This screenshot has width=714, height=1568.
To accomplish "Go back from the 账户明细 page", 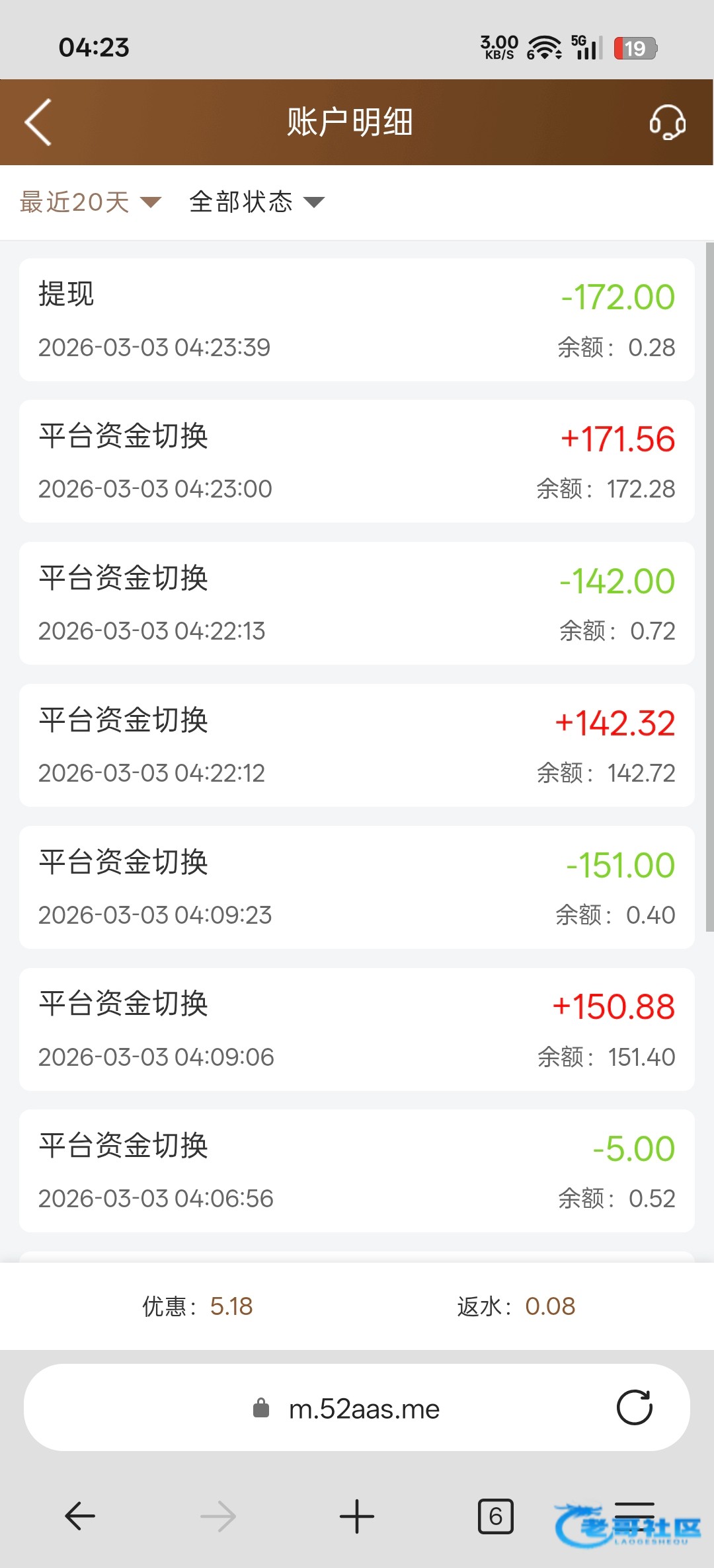I will pyautogui.click(x=38, y=122).
